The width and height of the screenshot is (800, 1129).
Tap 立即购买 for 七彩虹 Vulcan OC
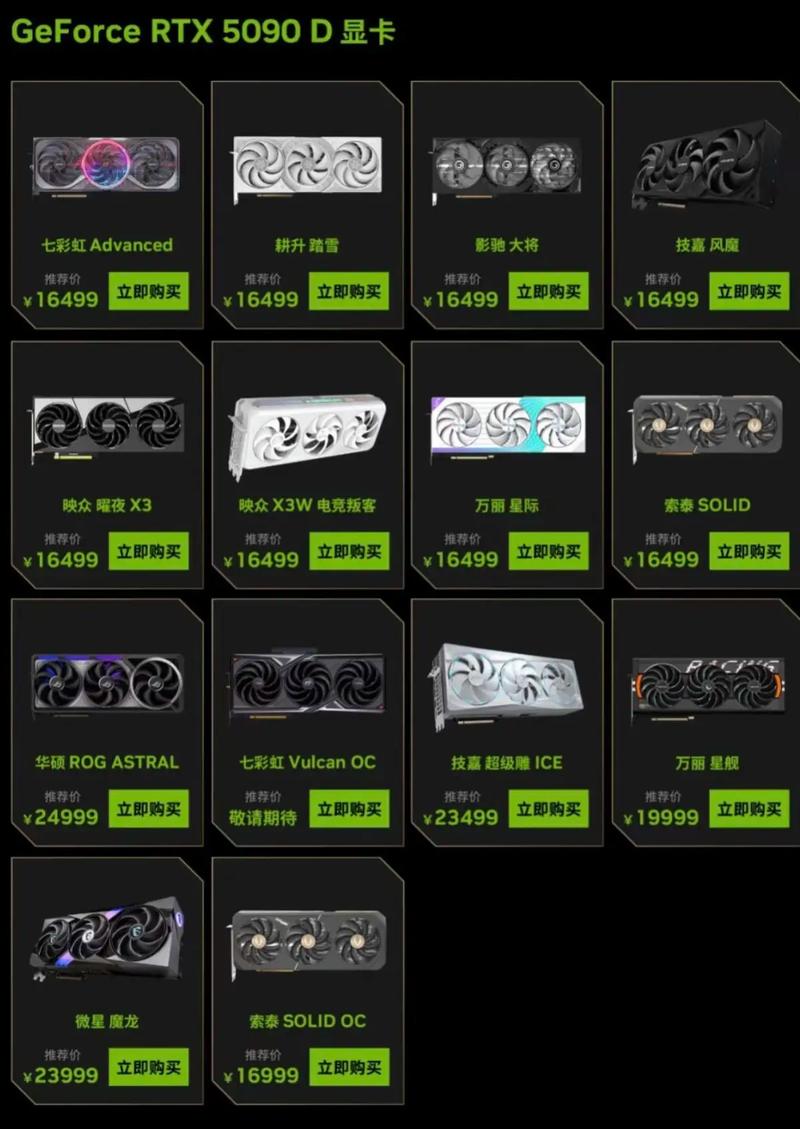(348, 809)
